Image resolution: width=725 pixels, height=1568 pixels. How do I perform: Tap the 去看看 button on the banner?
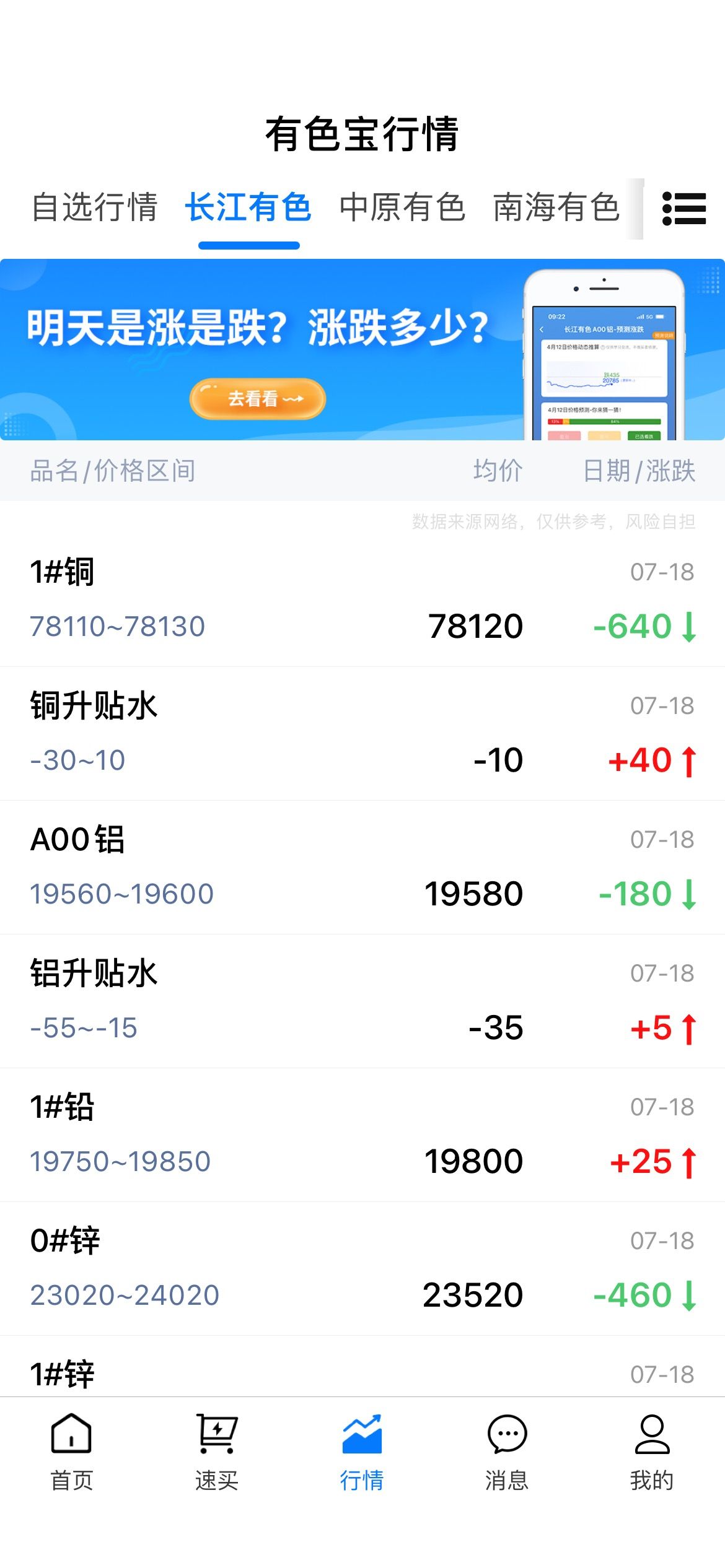tap(258, 399)
